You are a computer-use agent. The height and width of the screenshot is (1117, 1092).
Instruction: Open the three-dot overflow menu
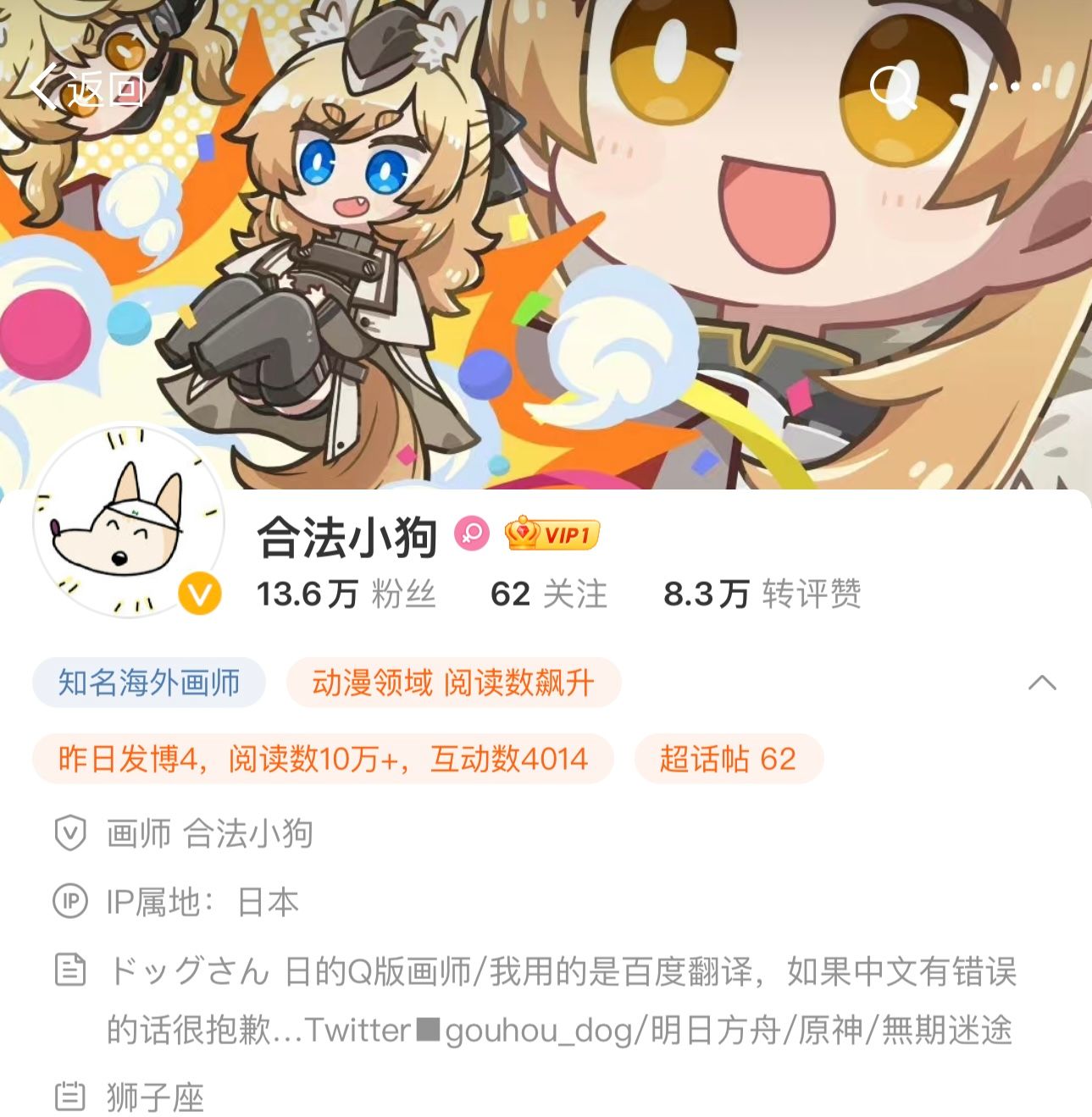1014,86
